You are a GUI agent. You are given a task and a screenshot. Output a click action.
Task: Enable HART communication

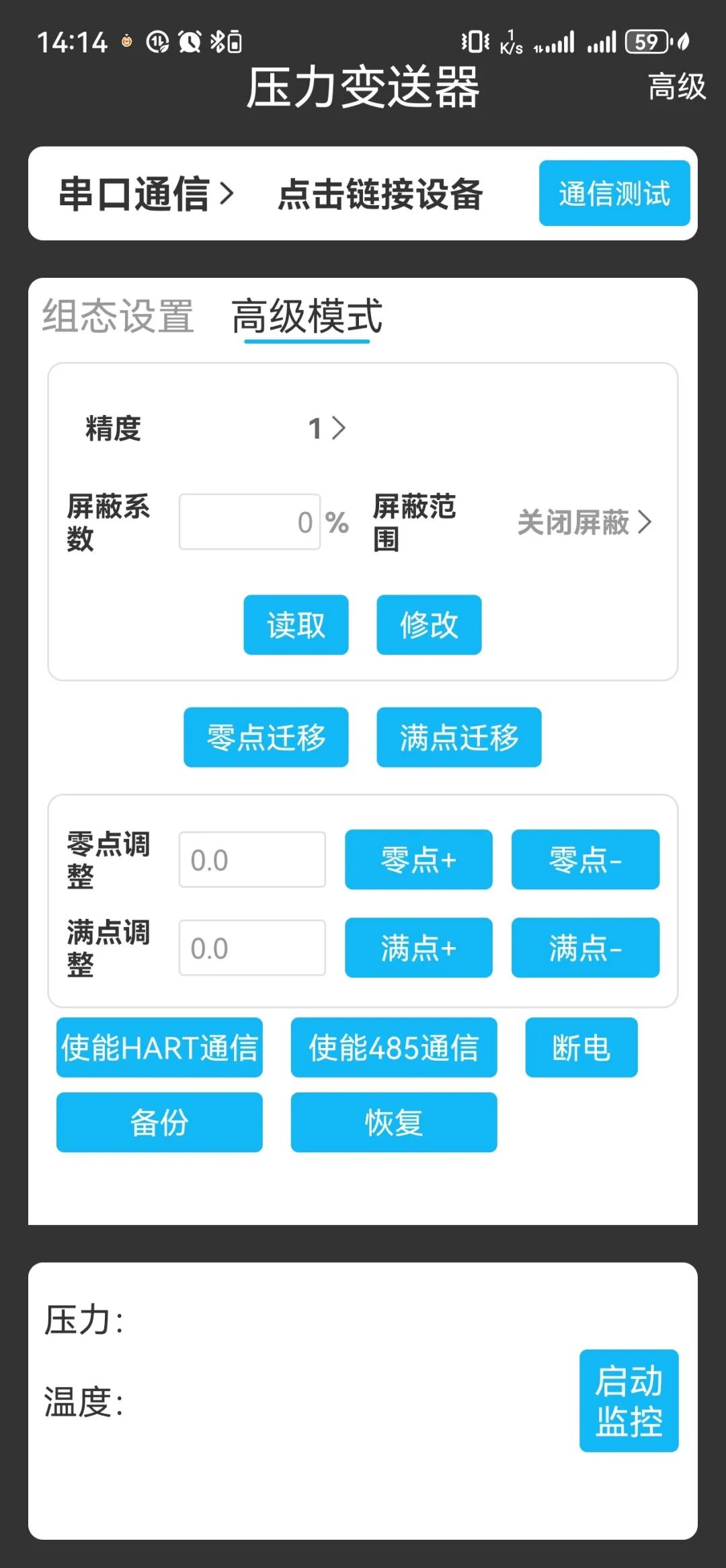159,1047
